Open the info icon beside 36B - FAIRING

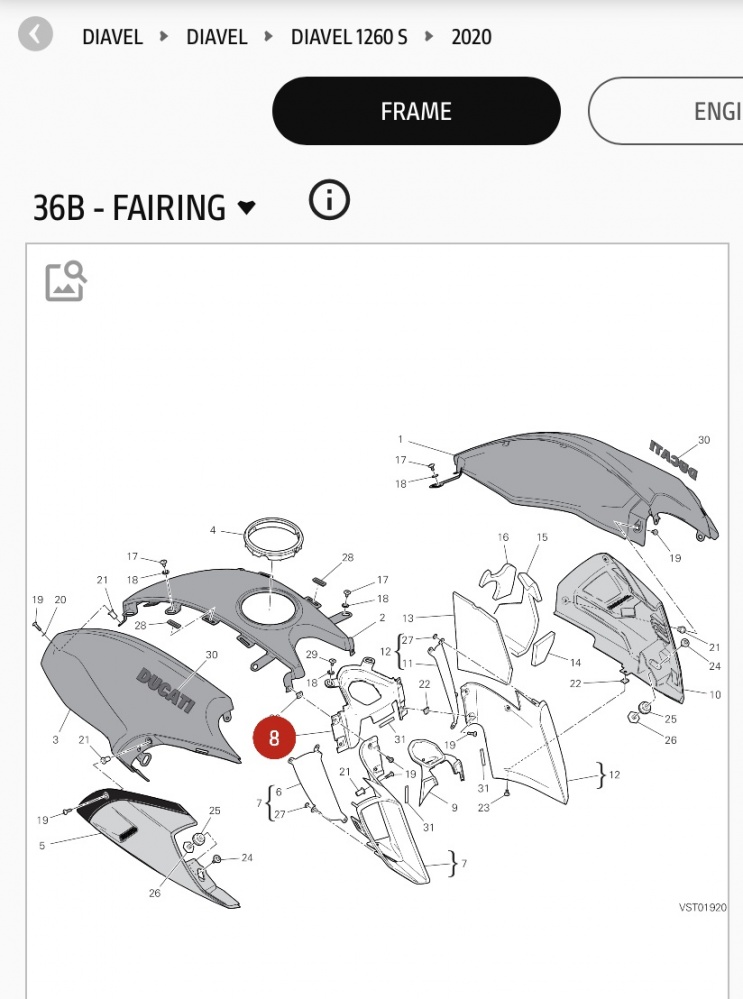pos(329,201)
